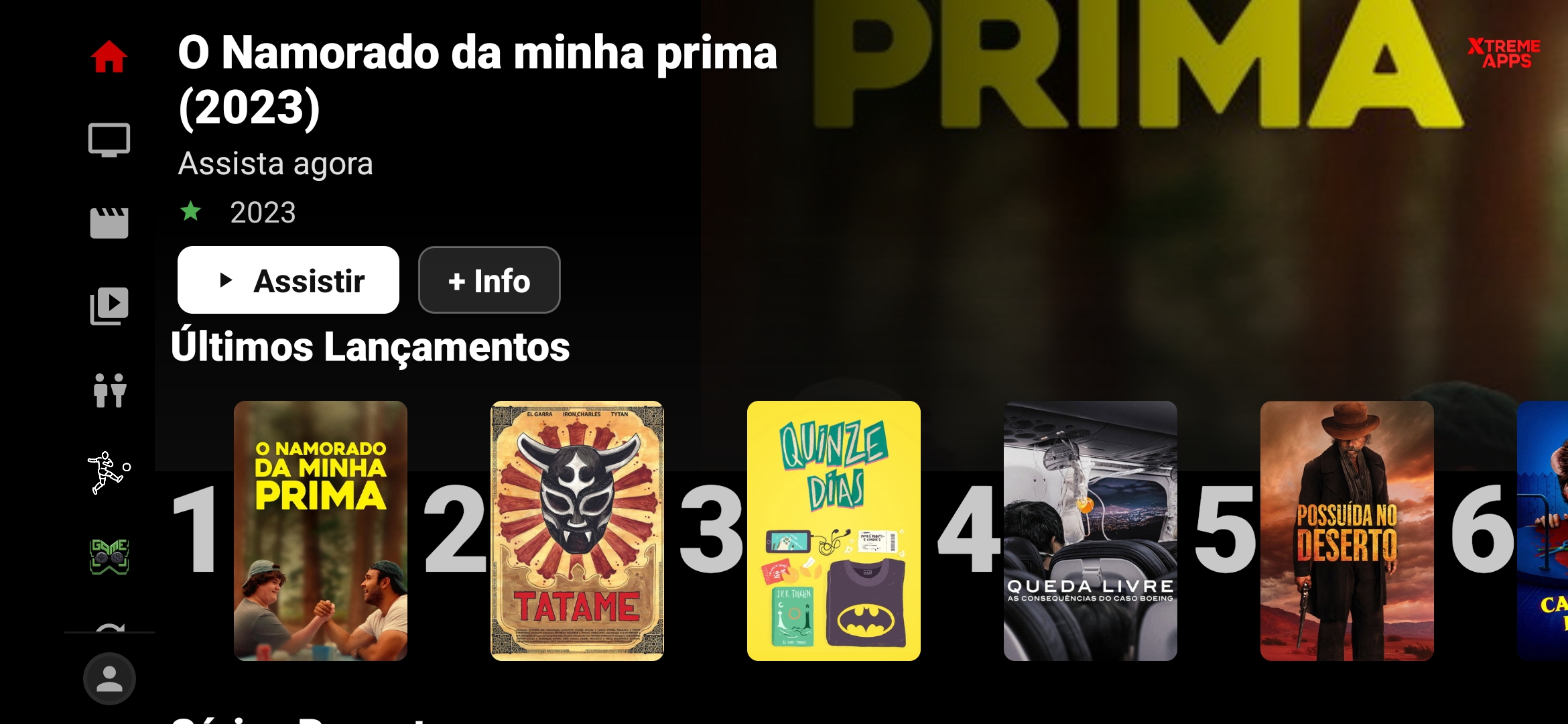The height and width of the screenshot is (724, 1568).
Task: Open the Live TV section
Action: point(109,139)
